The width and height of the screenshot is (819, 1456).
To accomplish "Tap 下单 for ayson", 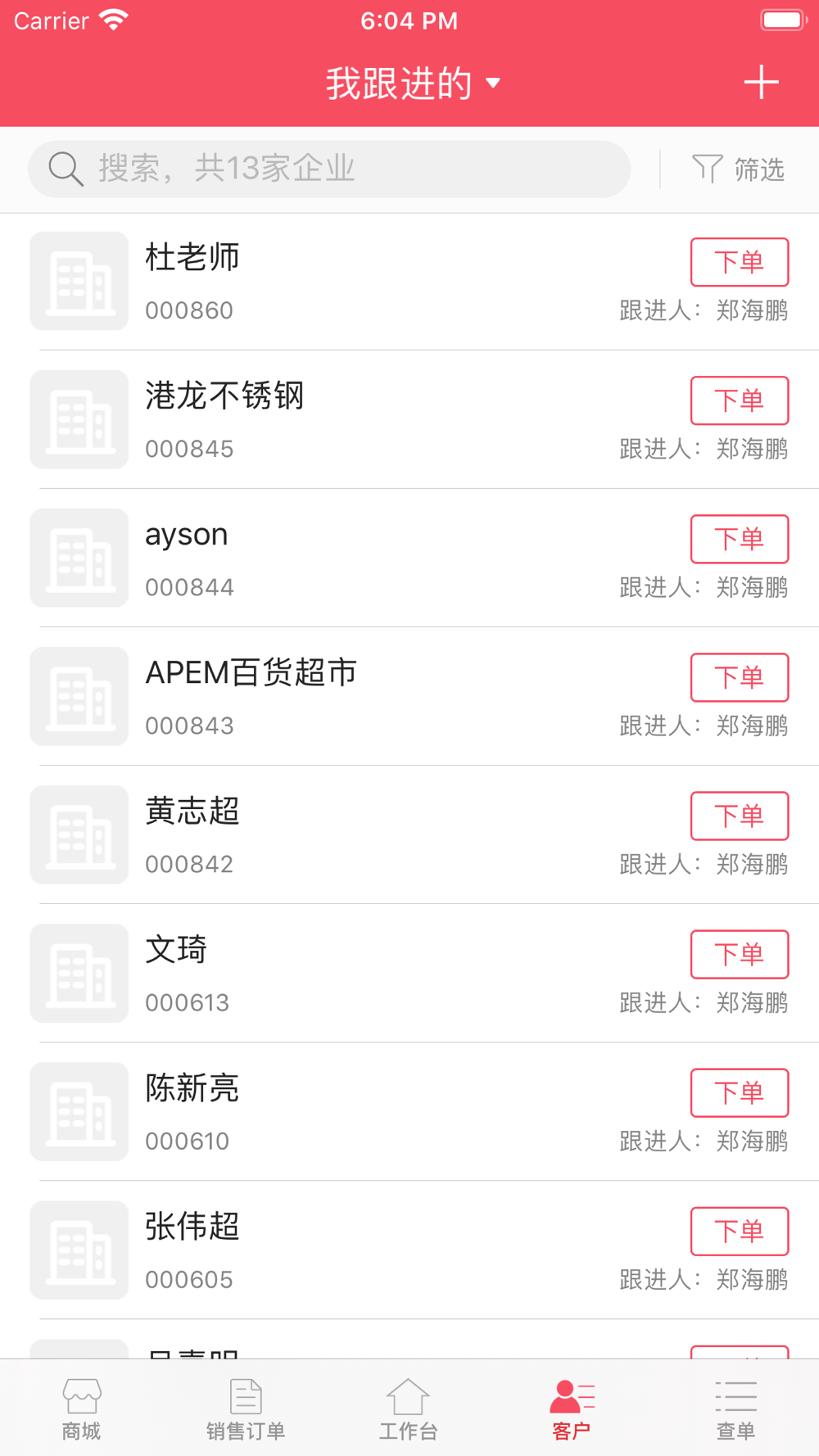I will 739,539.
